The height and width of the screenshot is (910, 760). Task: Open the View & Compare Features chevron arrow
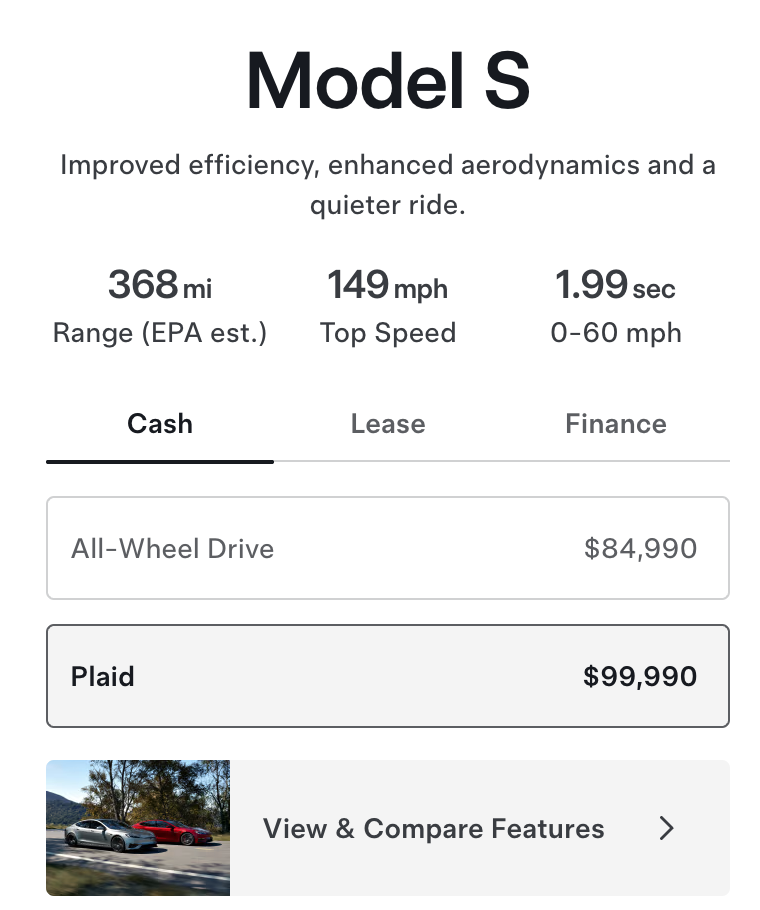pyautogui.click(x=666, y=828)
